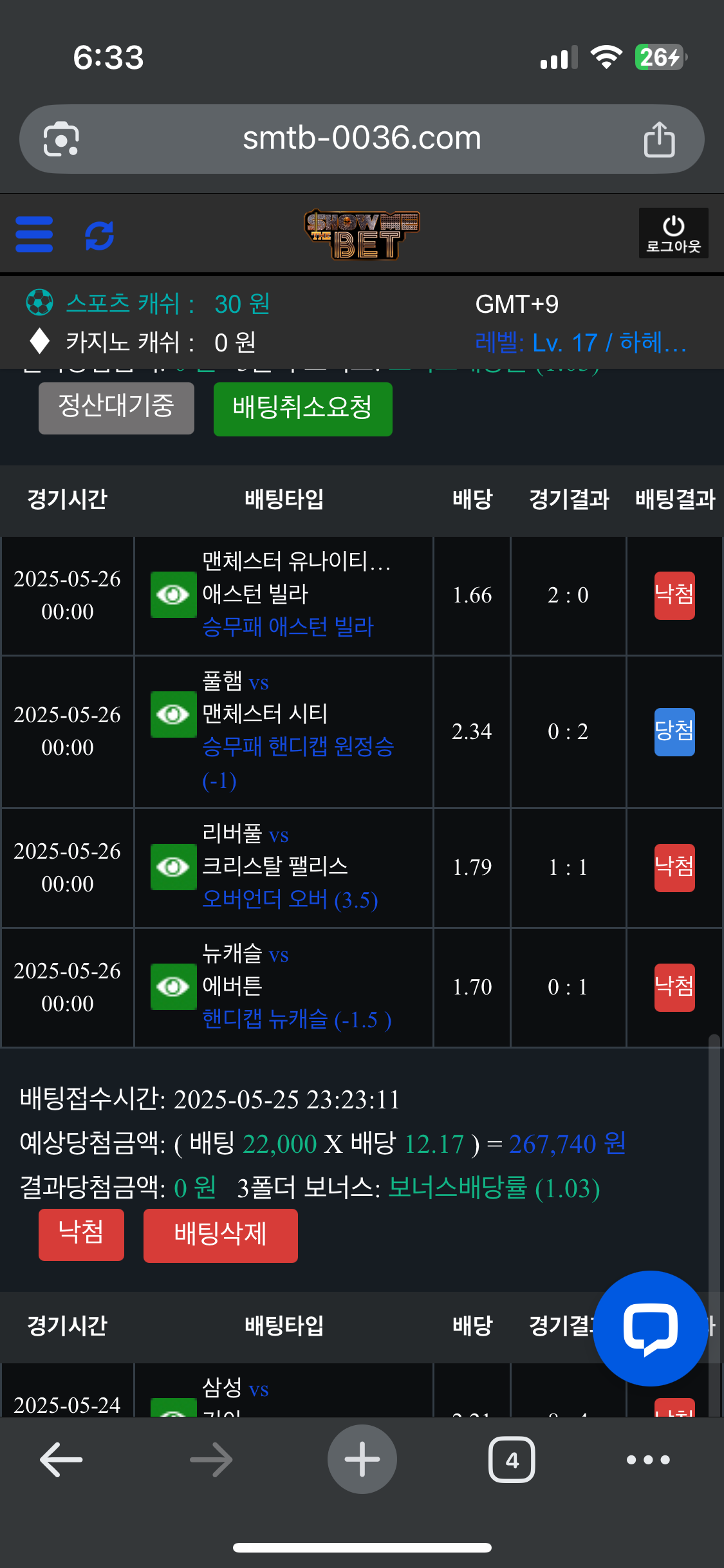Tap the eye icon for 리버풀 vs 크리스탈 팰리스
This screenshot has width=724, height=1568.
tap(173, 867)
